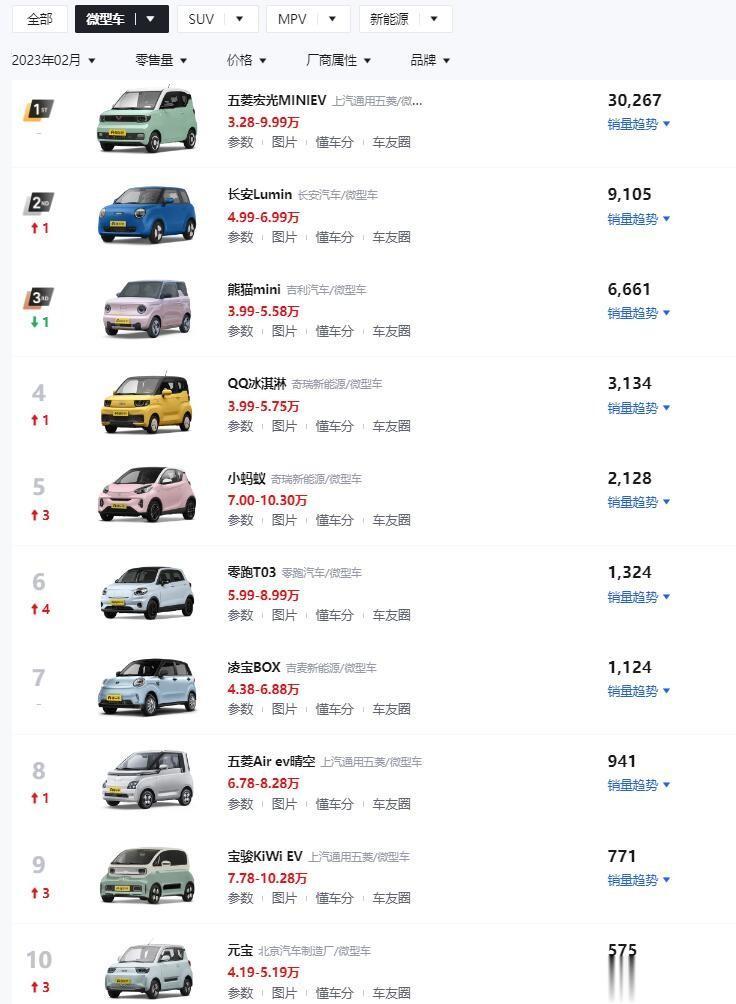Image resolution: width=736 pixels, height=1004 pixels.
Task: Switch to the 全部 category tab
Action: click(x=40, y=19)
